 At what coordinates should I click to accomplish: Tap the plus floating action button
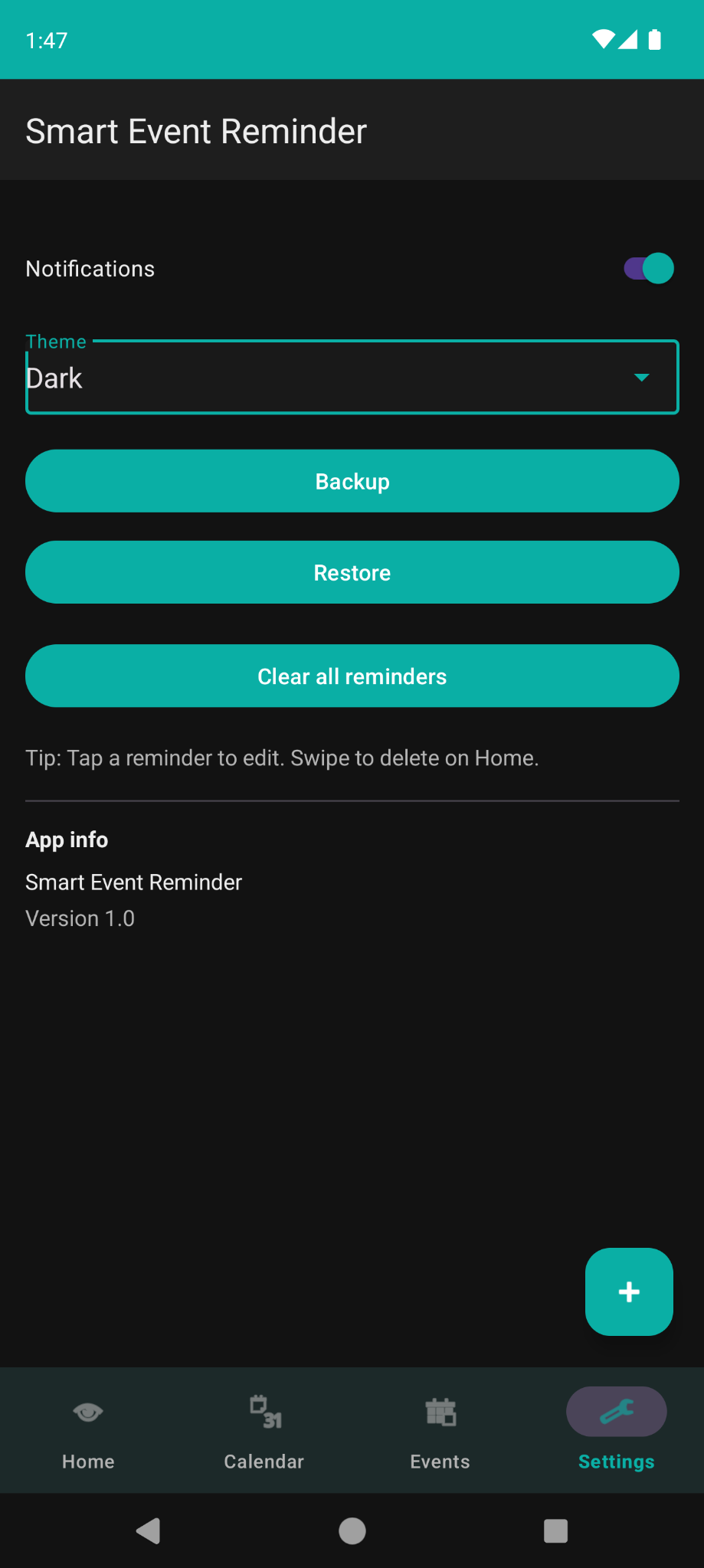coord(628,1291)
